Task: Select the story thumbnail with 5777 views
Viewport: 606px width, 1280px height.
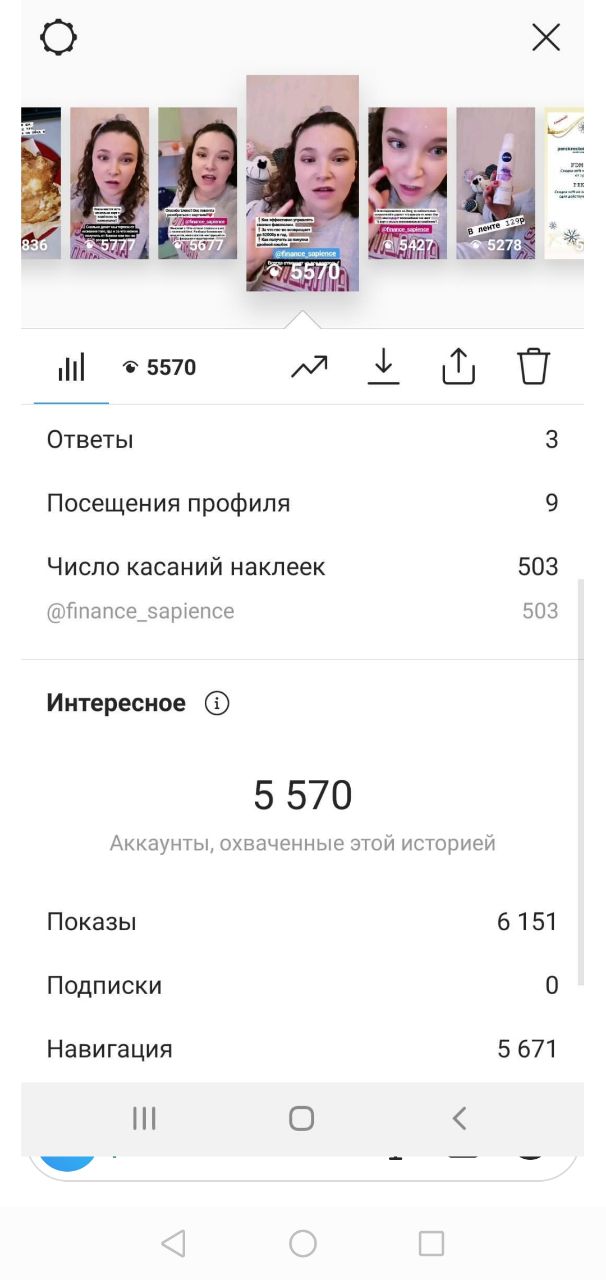Action: pyautogui.click(x=109, y=183)
